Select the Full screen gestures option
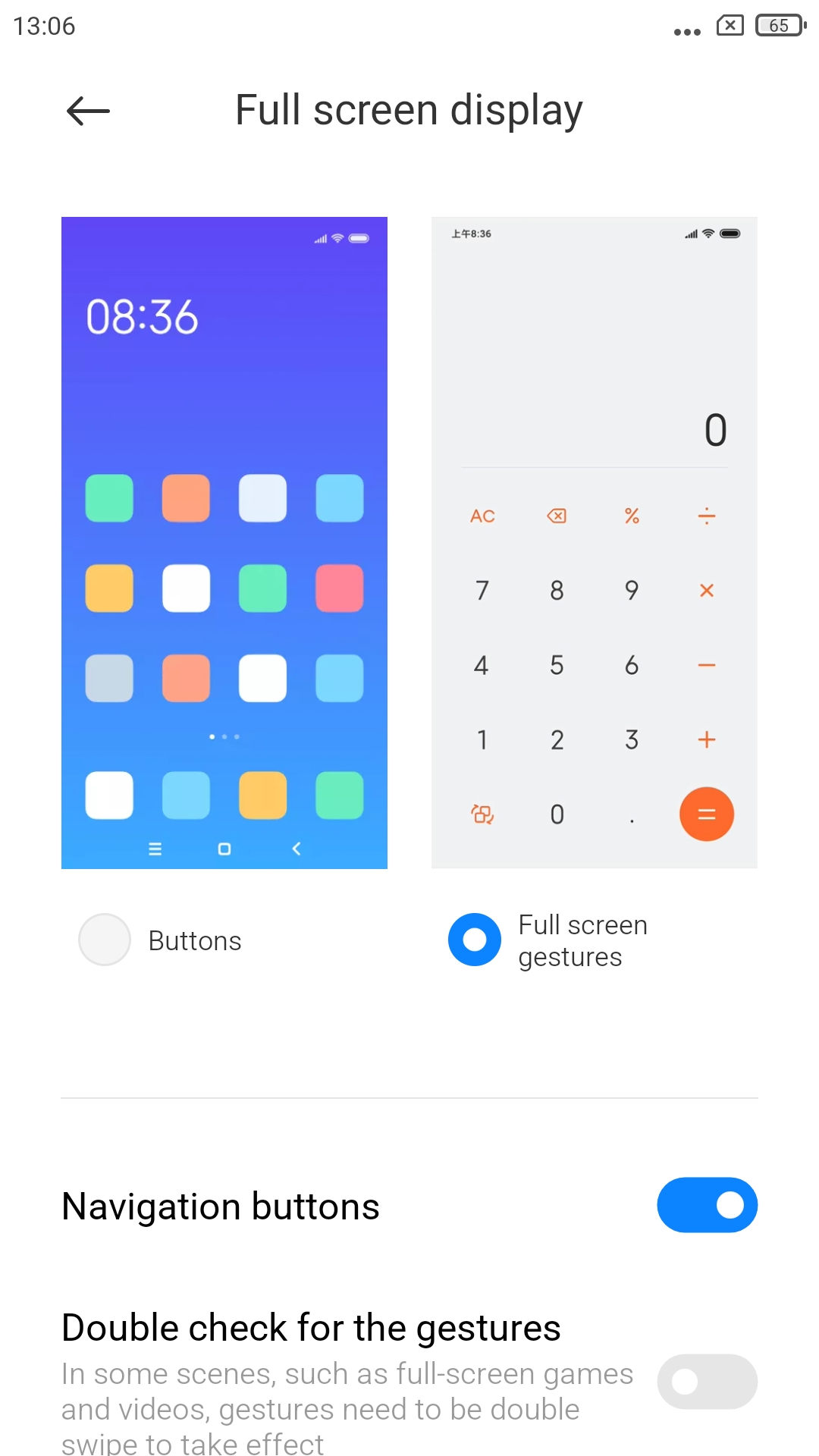This screenshot has width=819, height=1456. [x=475, y=940]
